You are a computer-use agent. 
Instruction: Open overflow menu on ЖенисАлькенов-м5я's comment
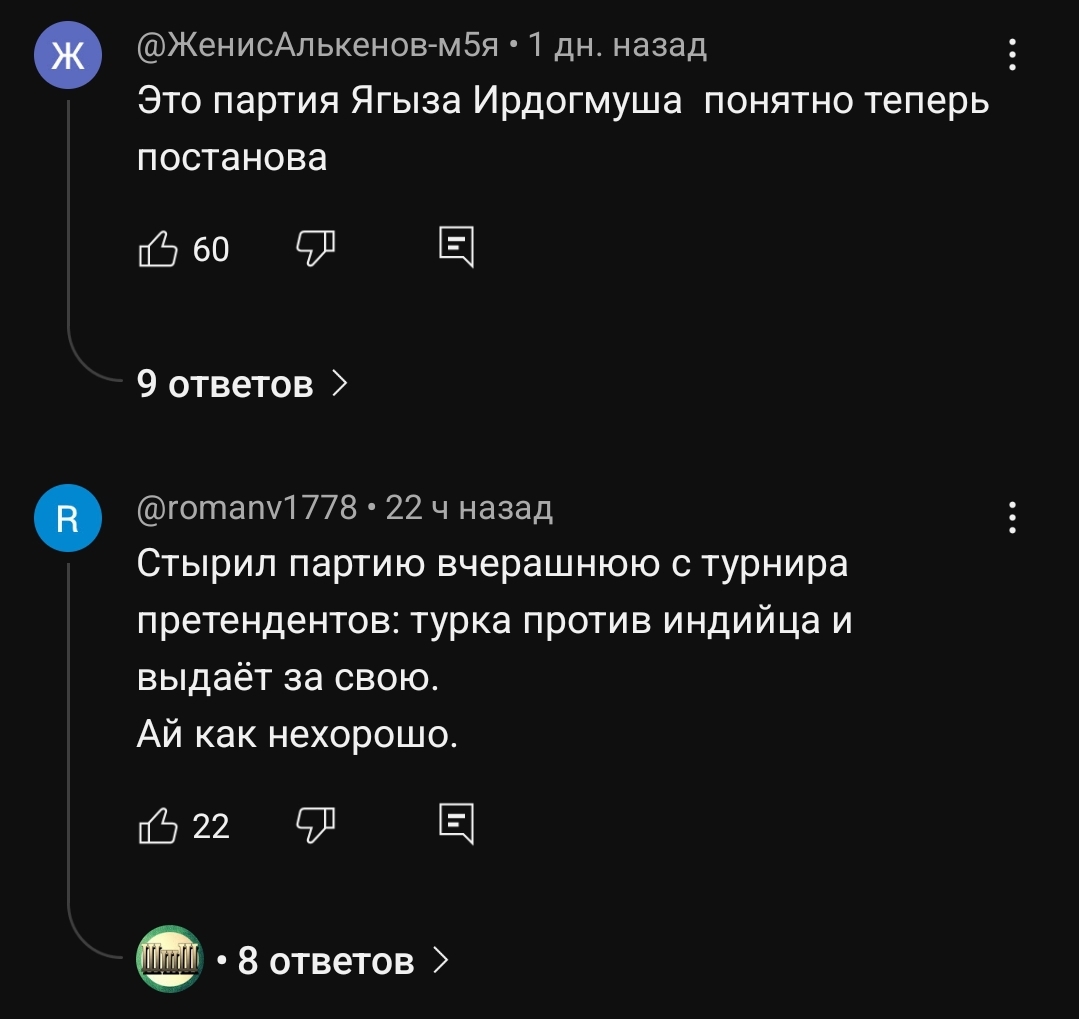(1012, 55)
